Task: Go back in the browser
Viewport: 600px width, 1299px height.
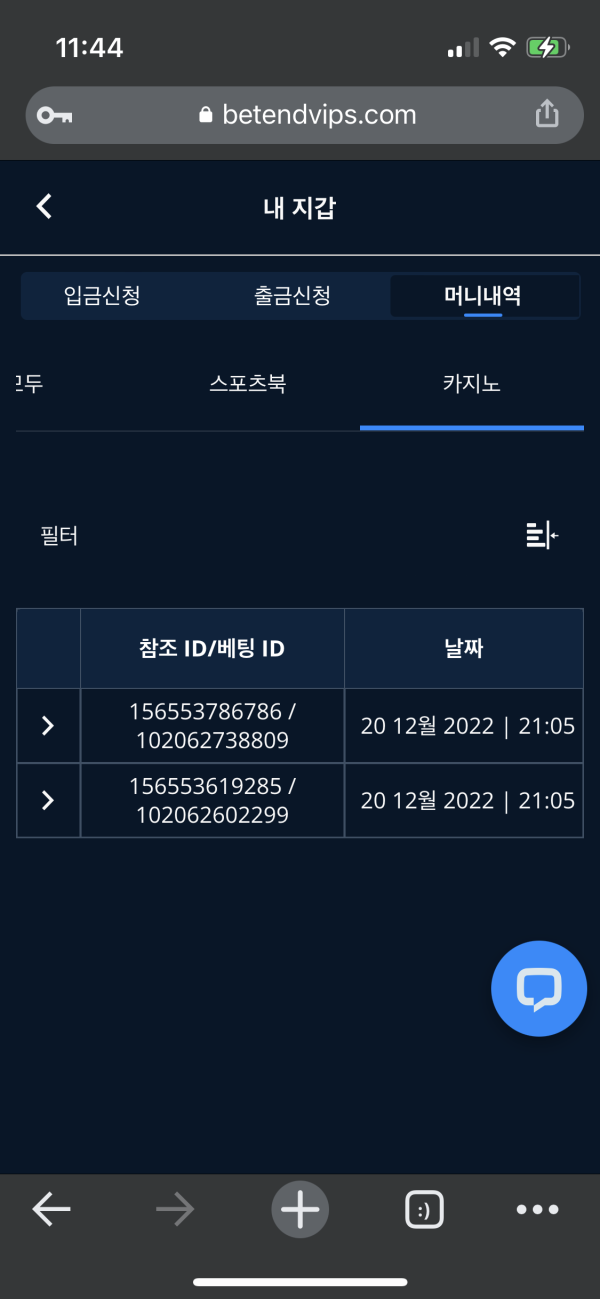Action: pos(51,1210)
